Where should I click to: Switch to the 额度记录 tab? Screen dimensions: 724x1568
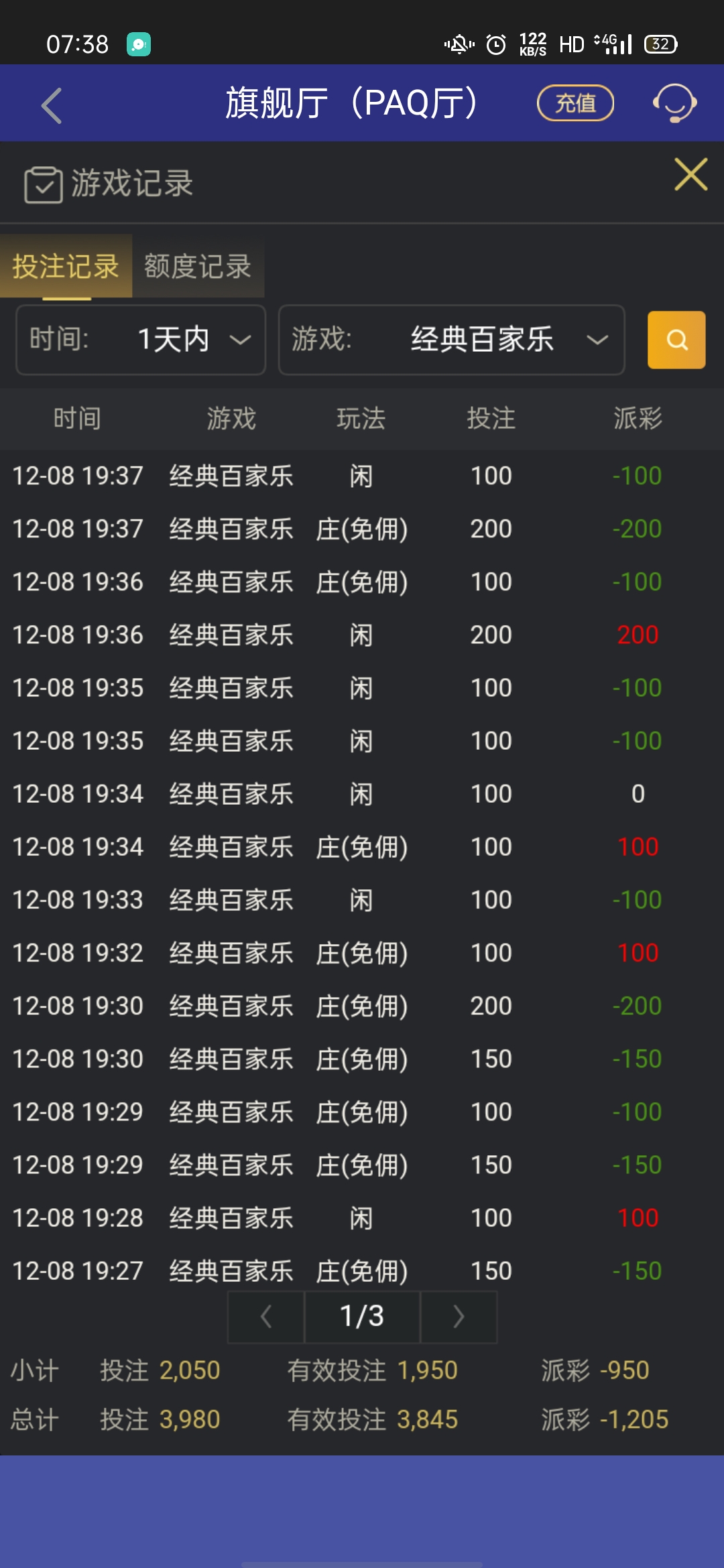coord(196,265)
